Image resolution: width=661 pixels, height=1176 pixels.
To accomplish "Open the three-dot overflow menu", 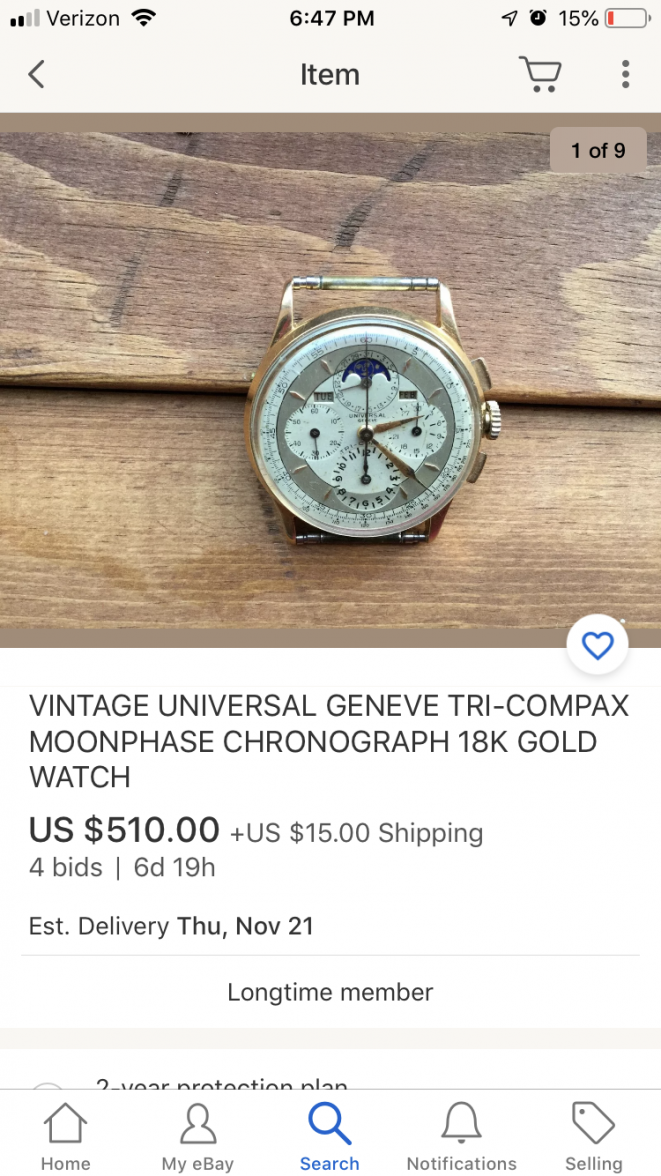I will pyautogui.click(x=625, y=74).
